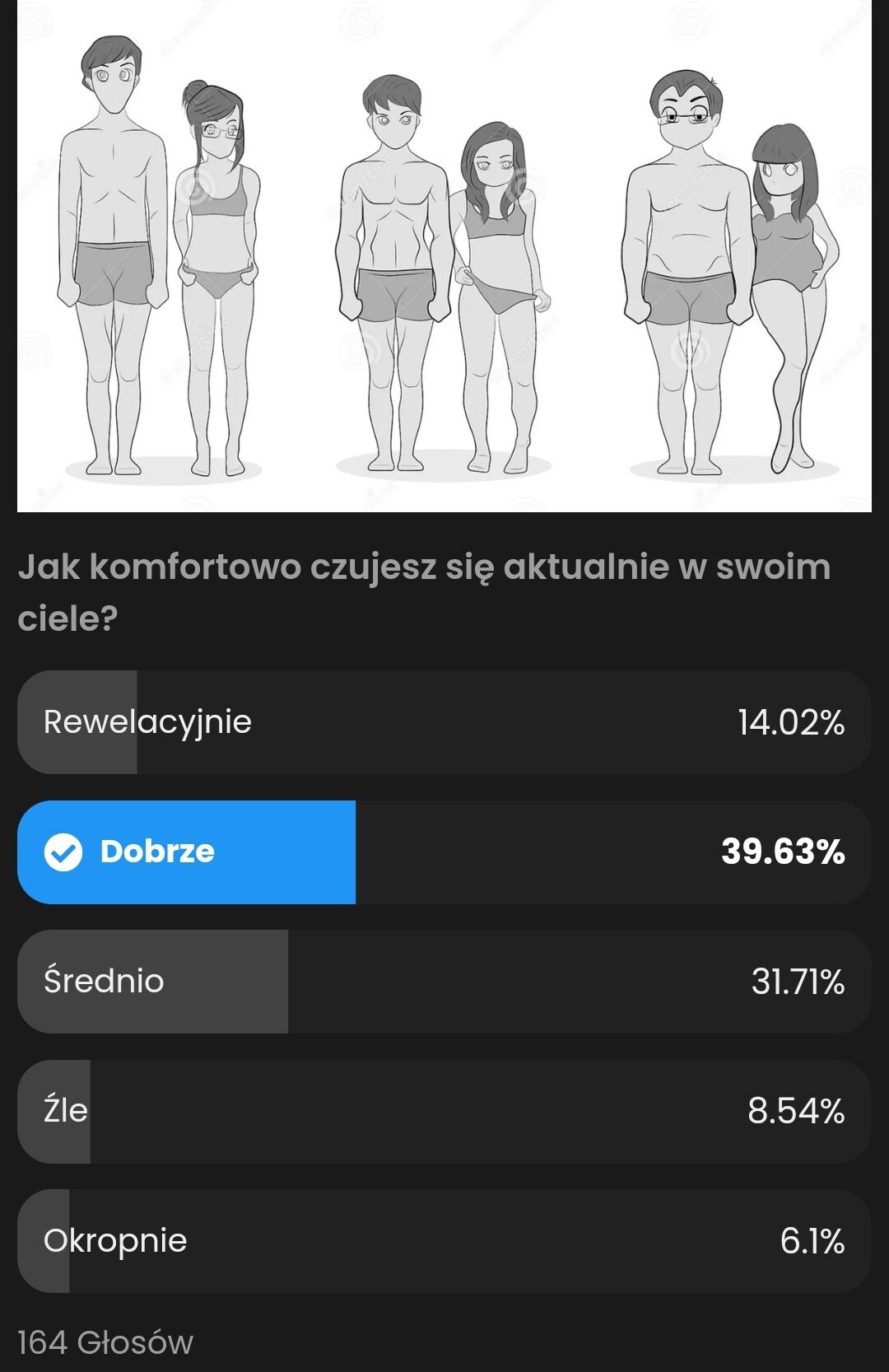889x1372 pixels.
Task: Open the poll's body types image
Action: (444, 255)
